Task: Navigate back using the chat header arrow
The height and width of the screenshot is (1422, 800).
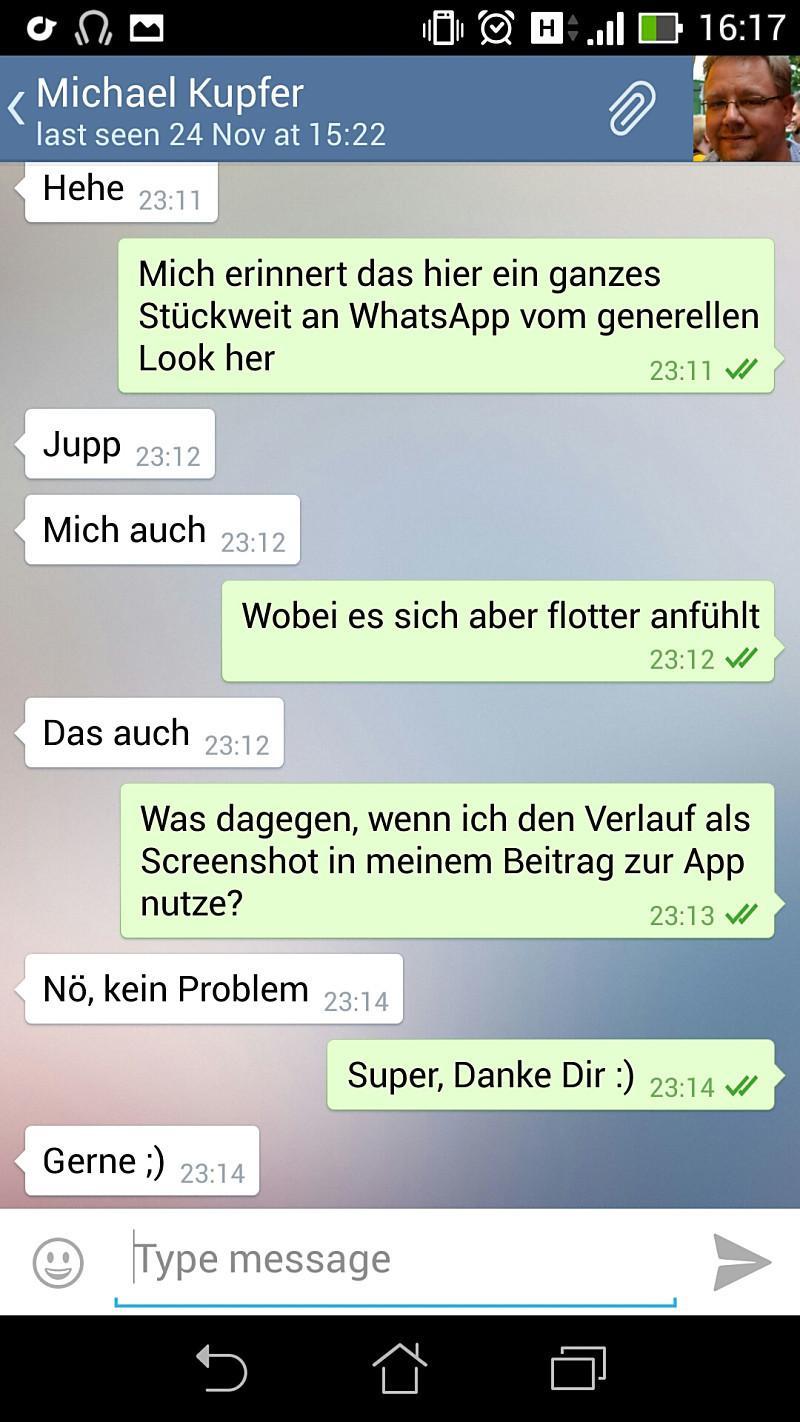Action: click(x=14, y=107)
